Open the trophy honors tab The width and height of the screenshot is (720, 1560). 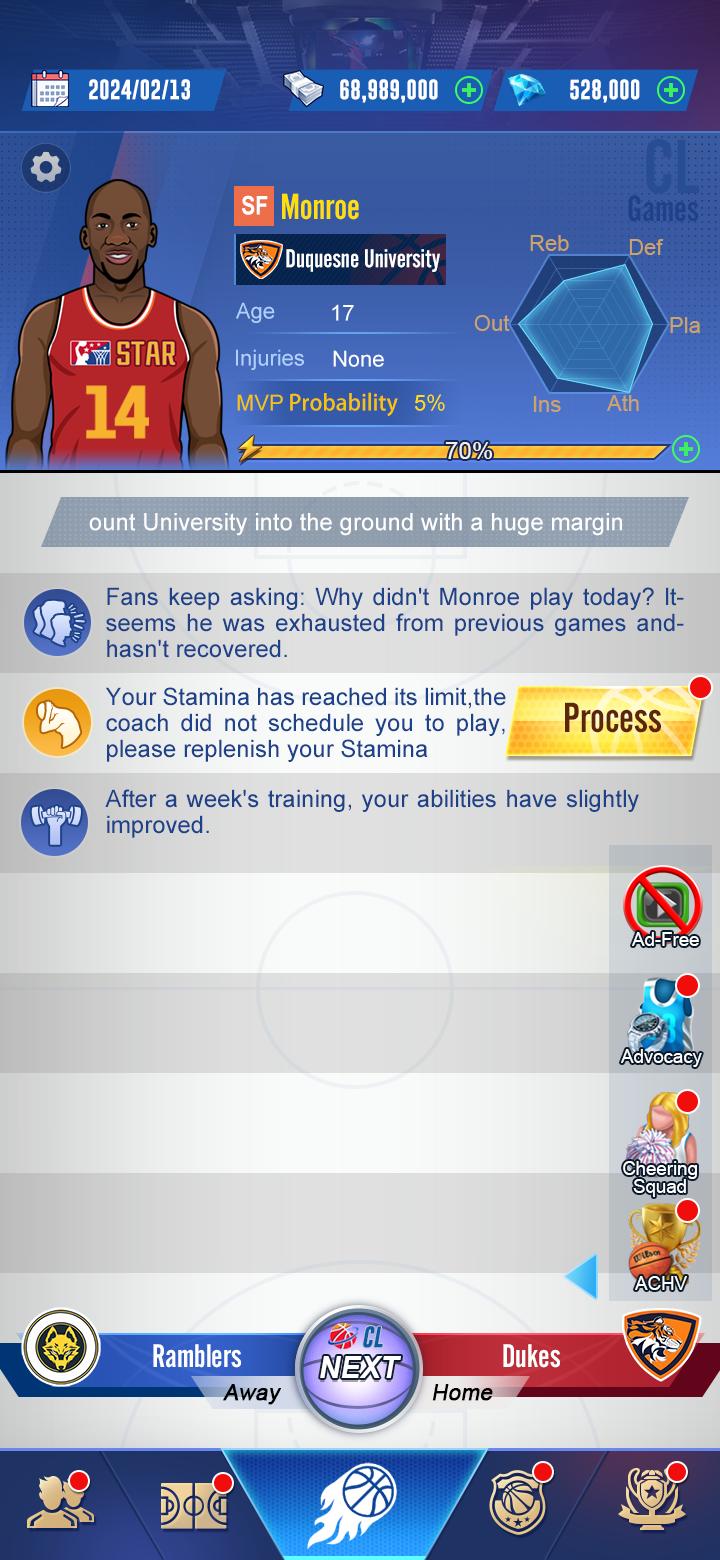click(x=652, y=1502)
